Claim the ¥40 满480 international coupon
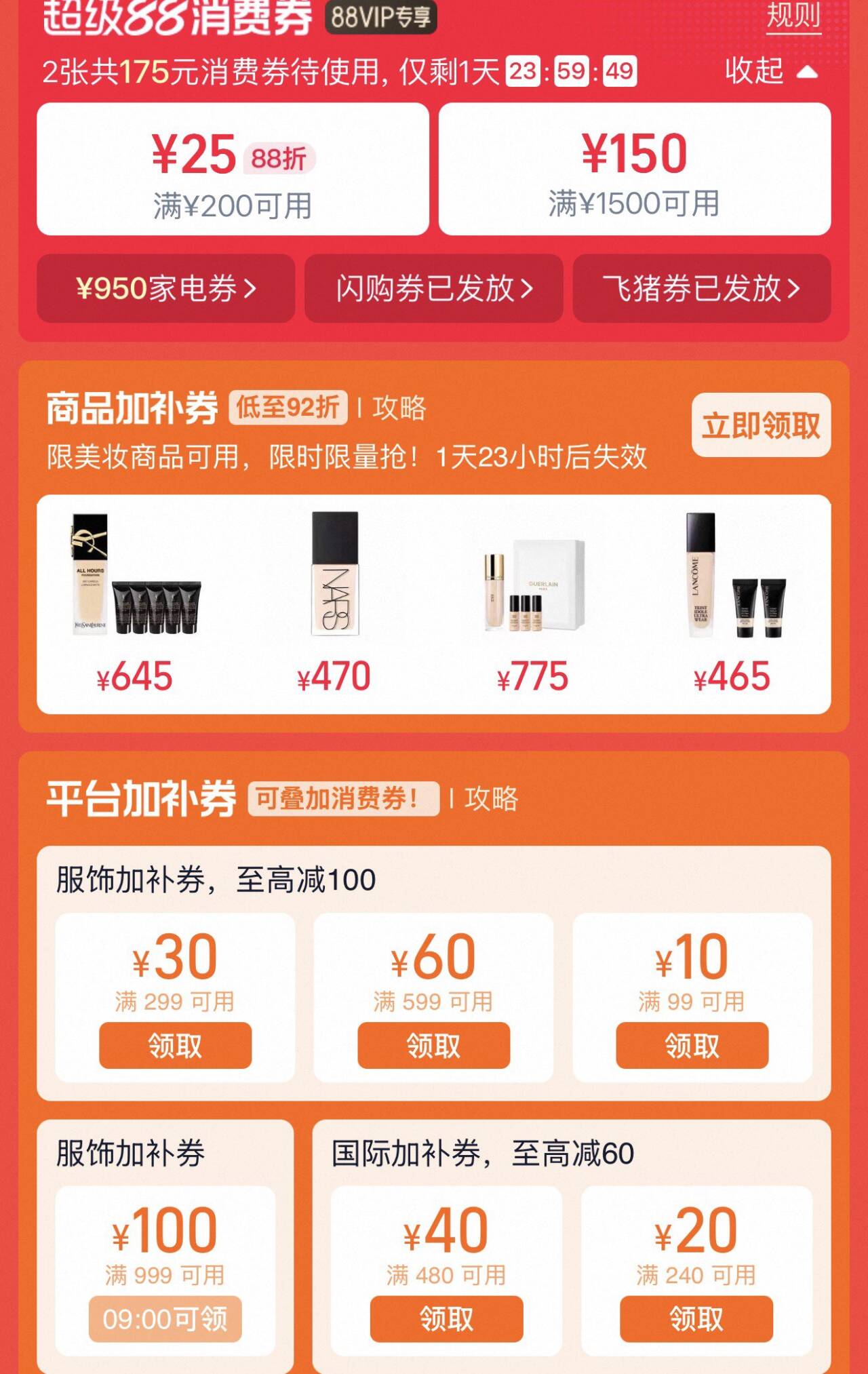This screenshot has height=1374, width=868. coord(446,1319)
